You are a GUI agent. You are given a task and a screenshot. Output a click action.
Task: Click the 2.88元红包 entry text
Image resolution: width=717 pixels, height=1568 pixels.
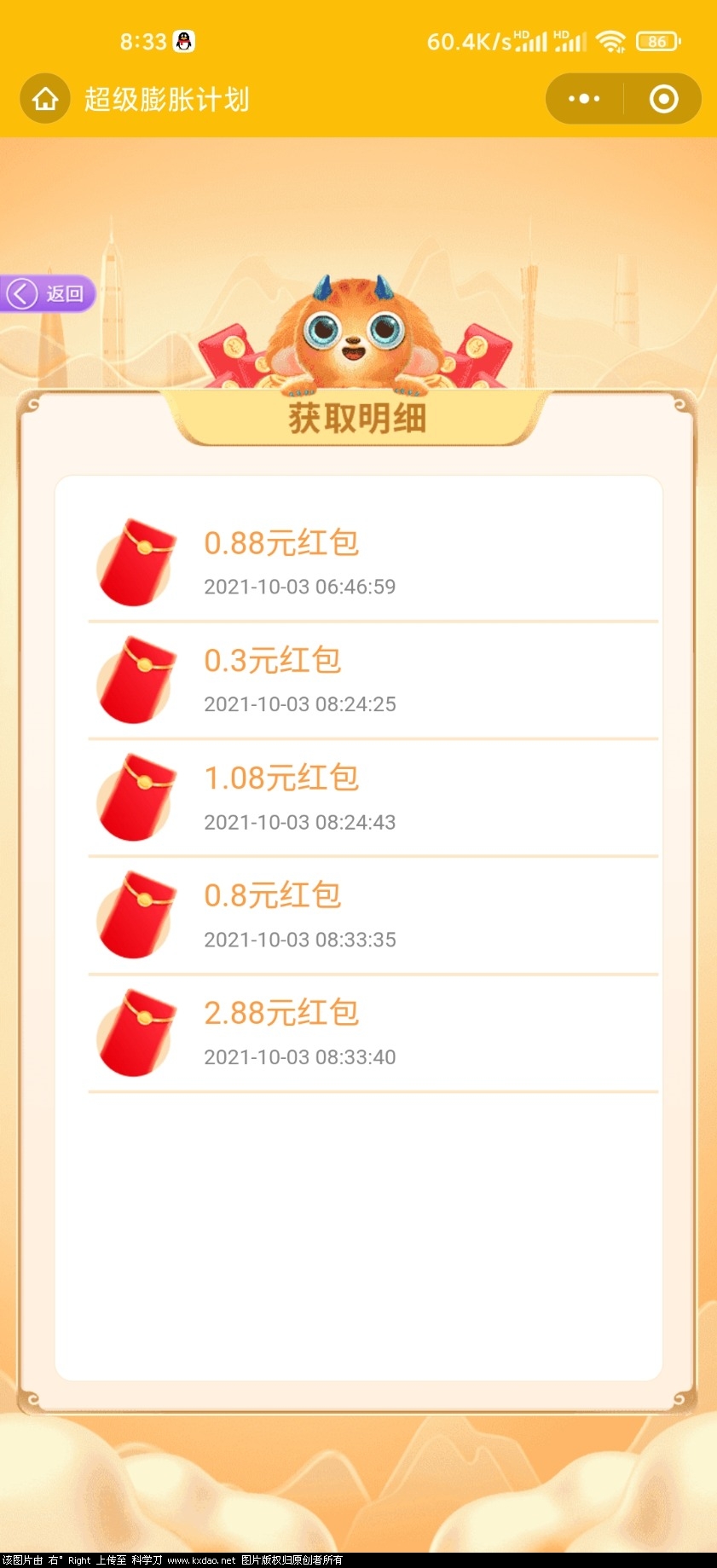282,1012
